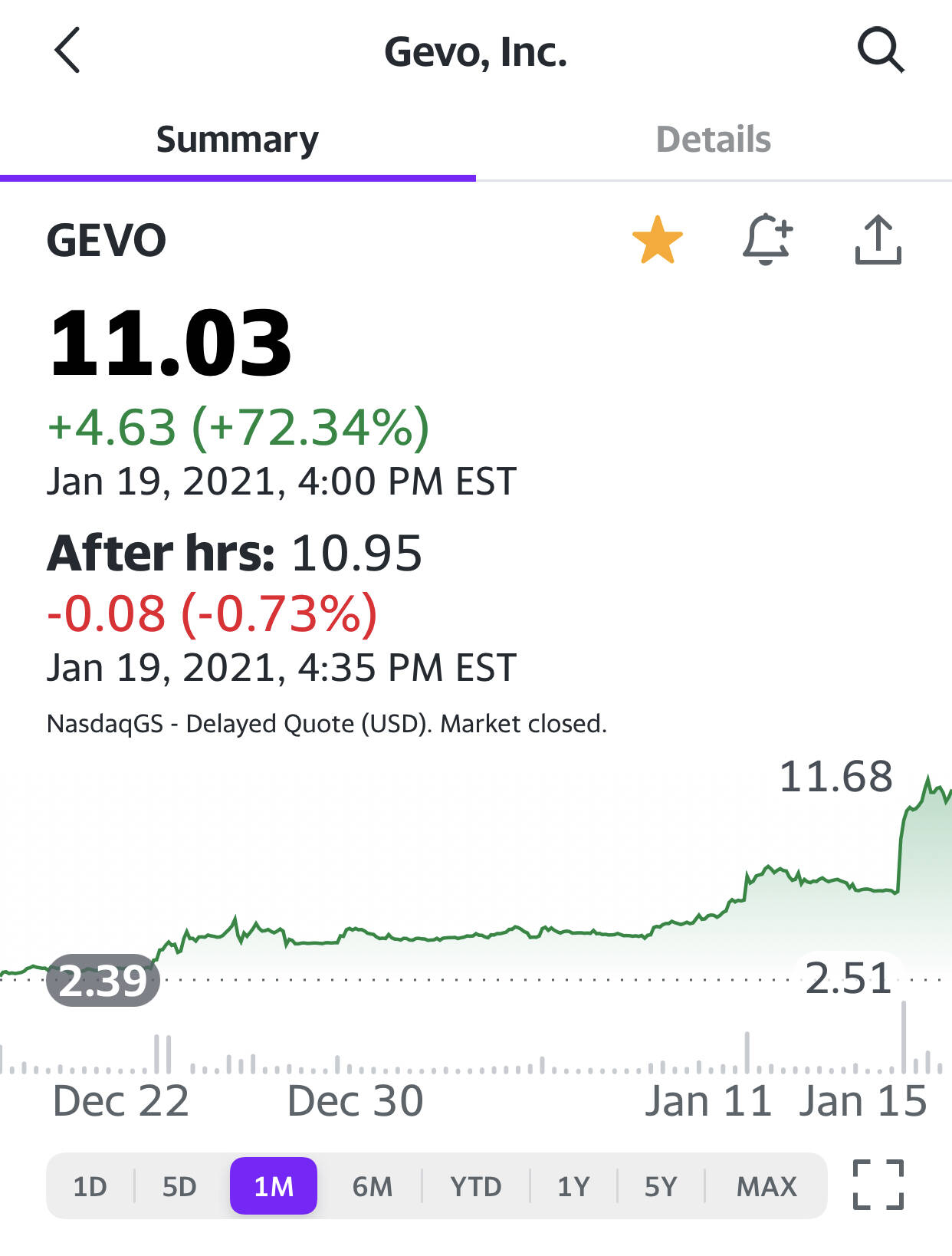Select the Summary tab
This screenshot has width=952, height=1256.
(x=238, y=140)
